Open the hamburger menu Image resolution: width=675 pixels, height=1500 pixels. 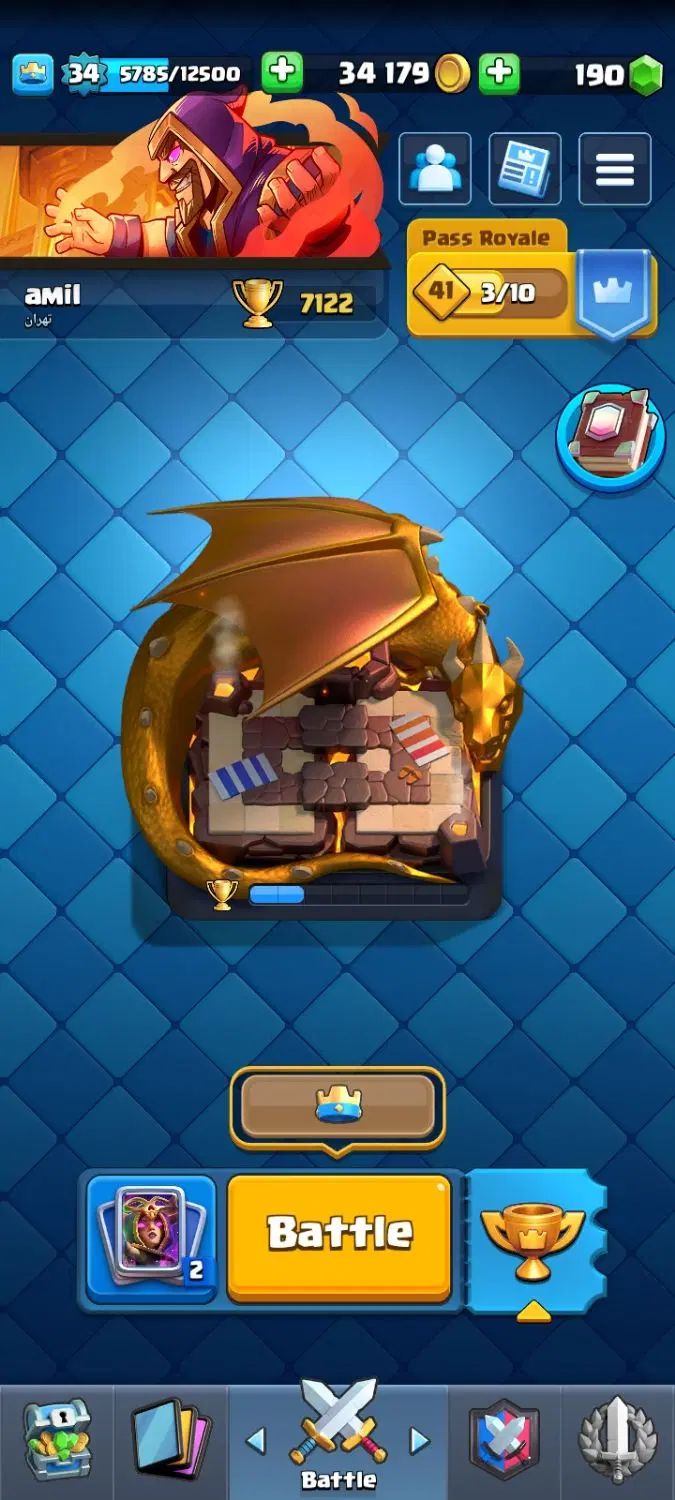pyautogui.click(x=614, y=169)
